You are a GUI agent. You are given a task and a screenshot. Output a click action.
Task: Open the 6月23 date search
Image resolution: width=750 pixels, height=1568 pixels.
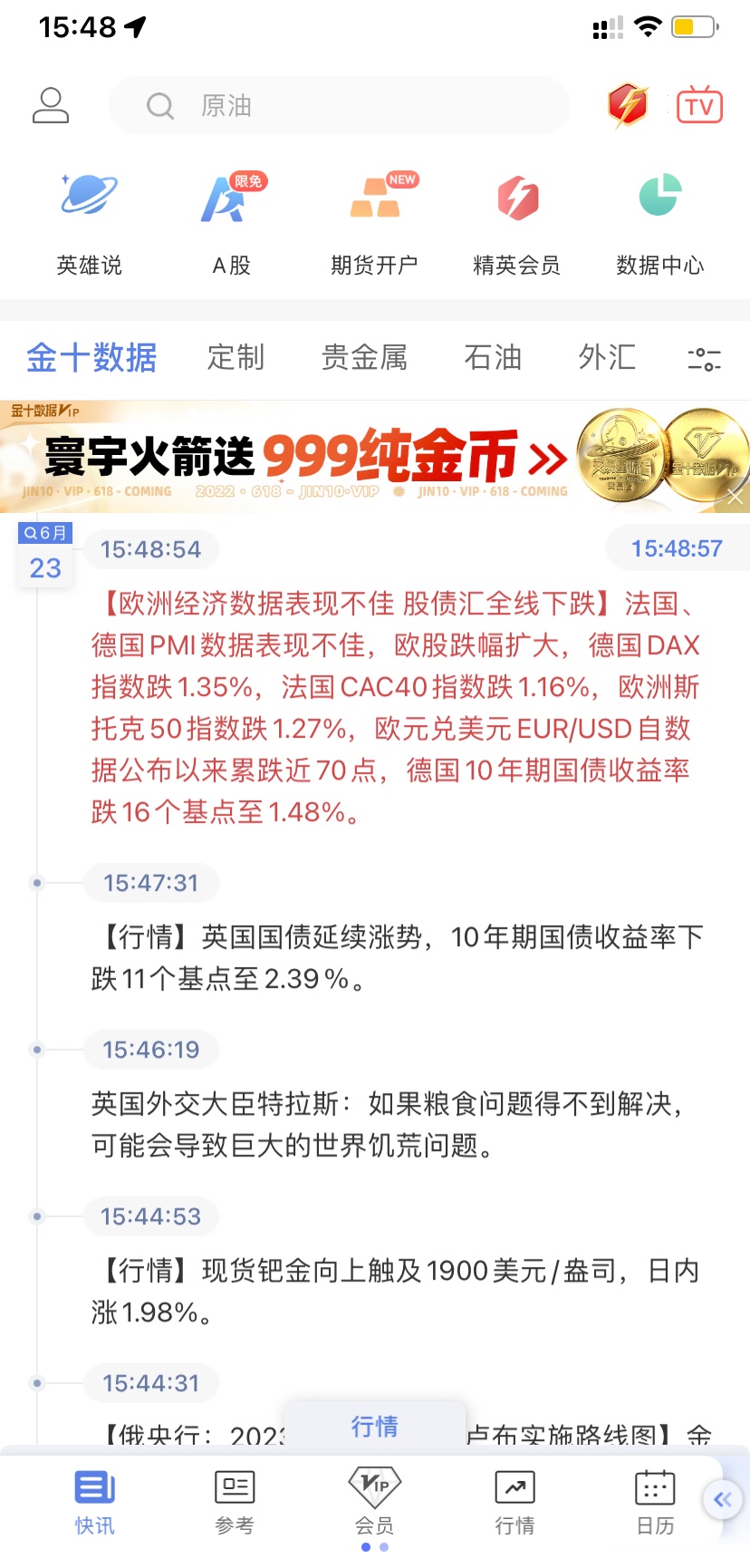click(45, 555)
